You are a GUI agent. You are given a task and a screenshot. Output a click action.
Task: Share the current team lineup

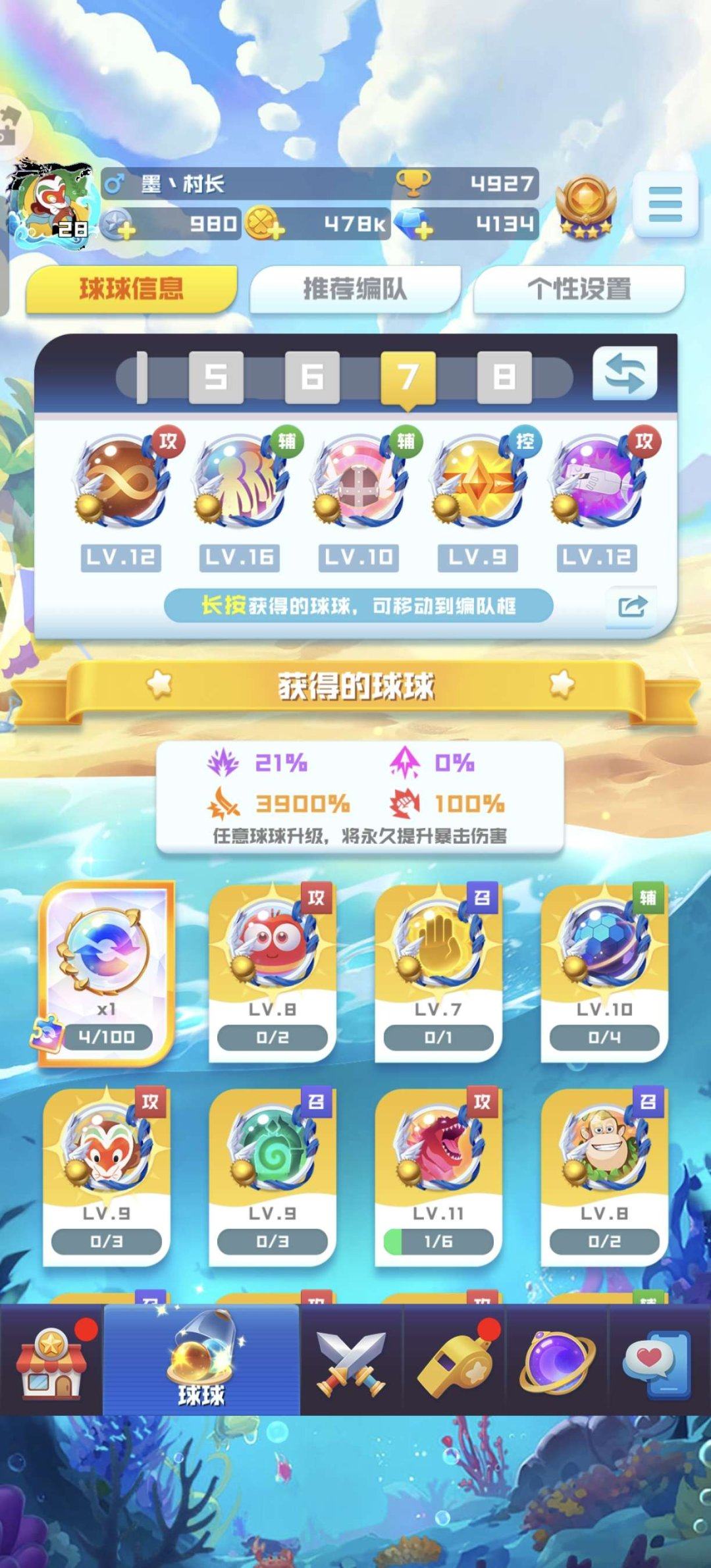pyautogui.click(x=631, y=606)
